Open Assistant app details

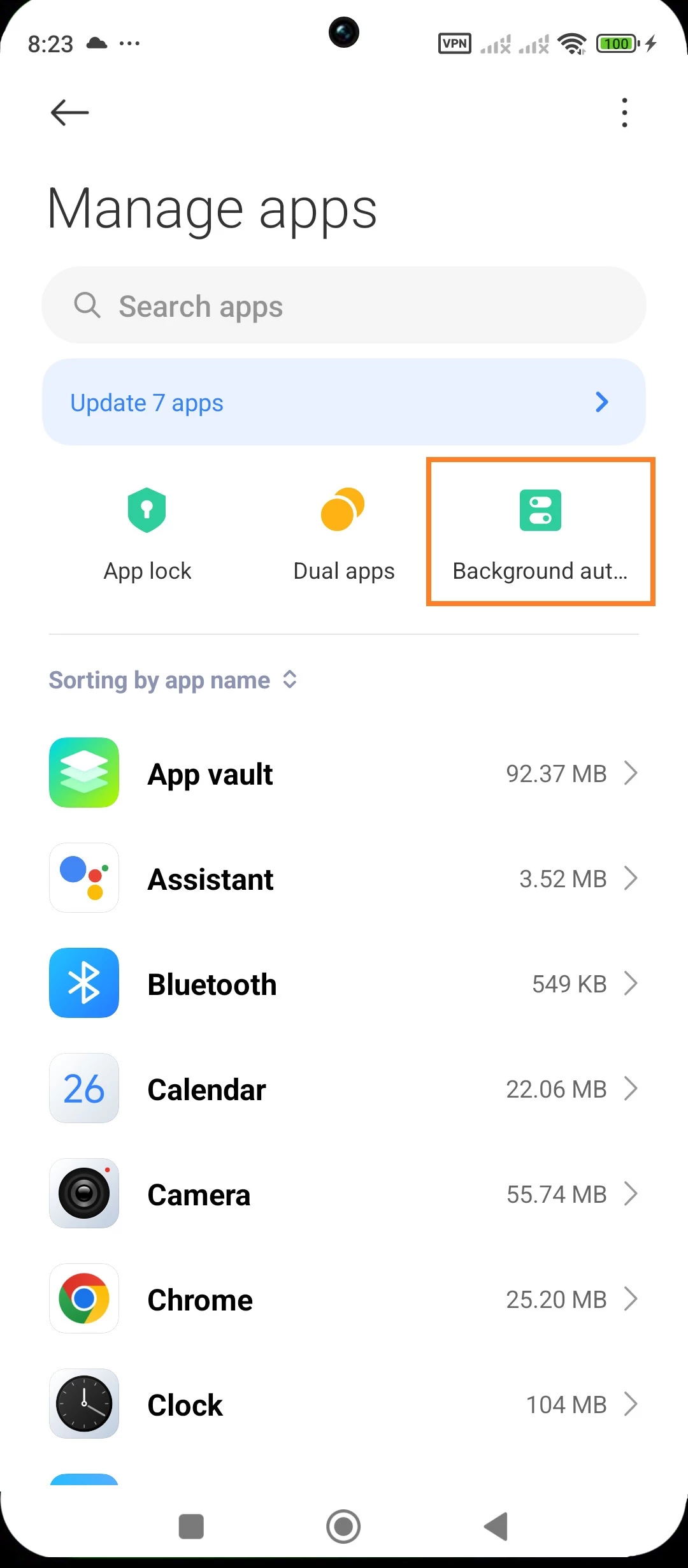[x=344, y=879]
